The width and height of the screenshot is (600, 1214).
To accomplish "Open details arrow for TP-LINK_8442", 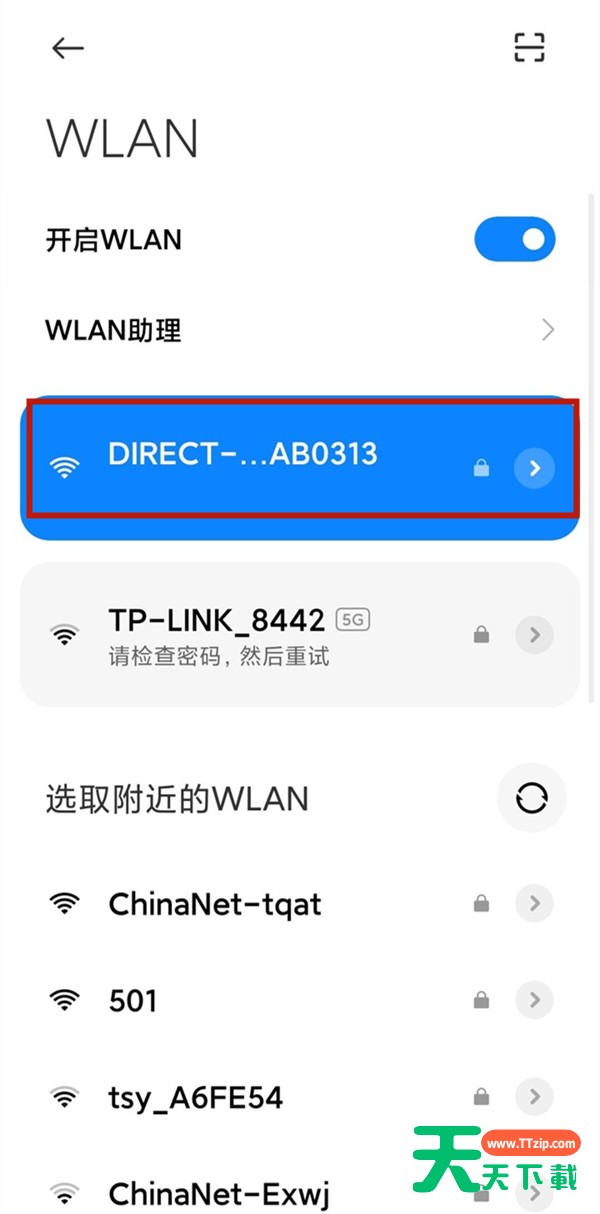I will pos(534,634).
